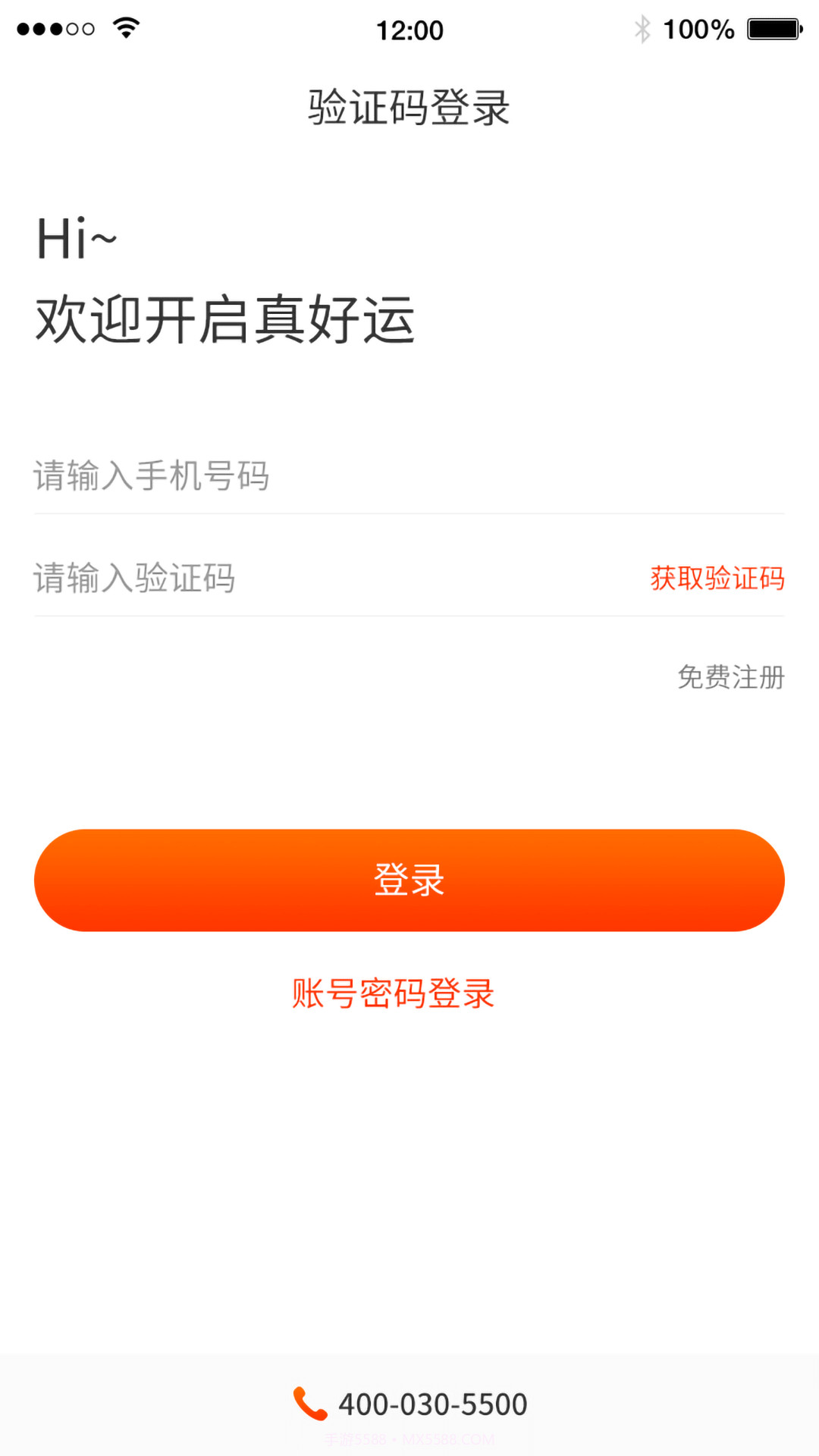Click 获取验证码 to request verification code
This screenshot has width=819, height=1456.
tap(716, 578)
